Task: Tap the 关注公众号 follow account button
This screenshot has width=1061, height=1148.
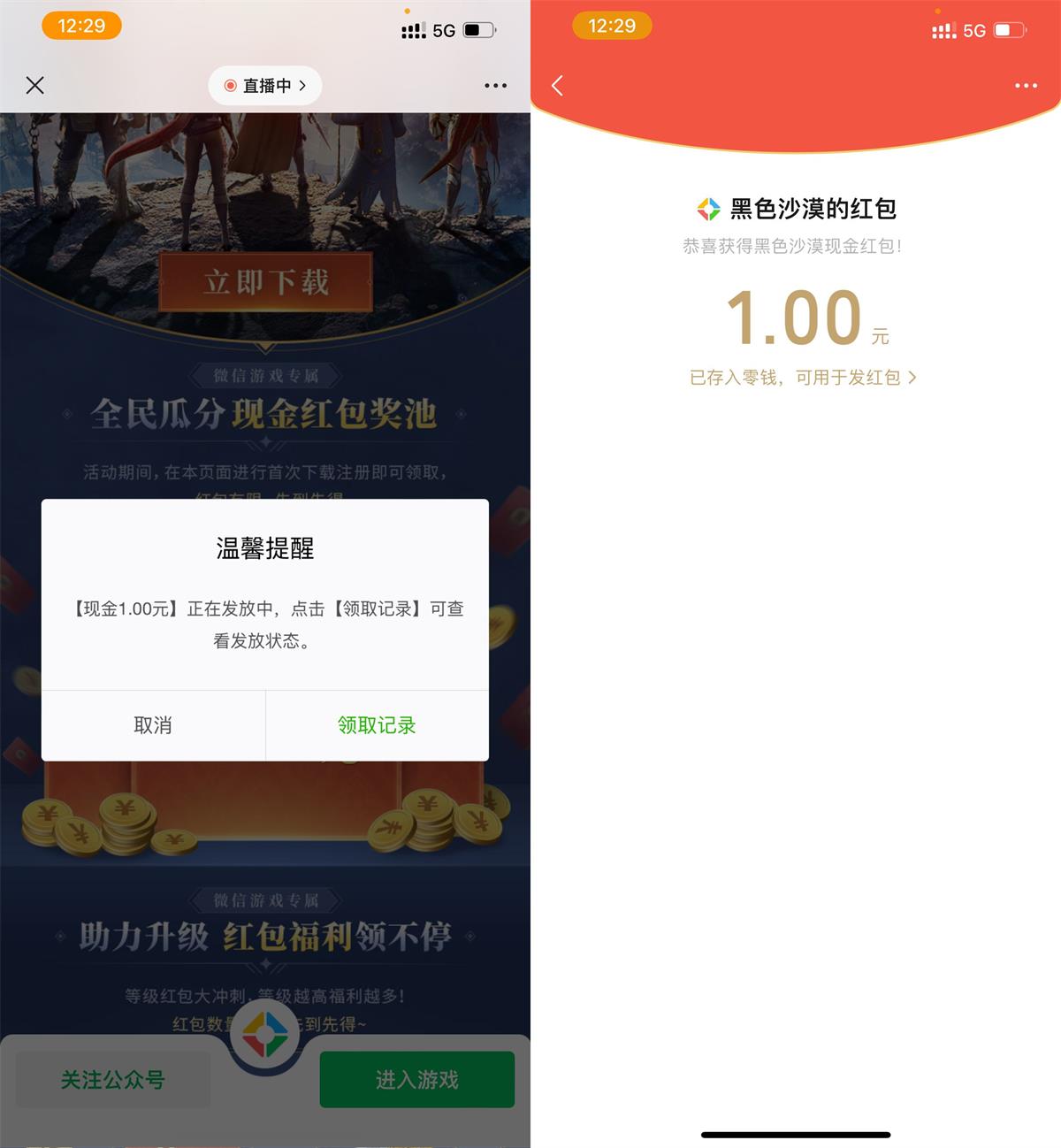Action: click(113, 1079)
